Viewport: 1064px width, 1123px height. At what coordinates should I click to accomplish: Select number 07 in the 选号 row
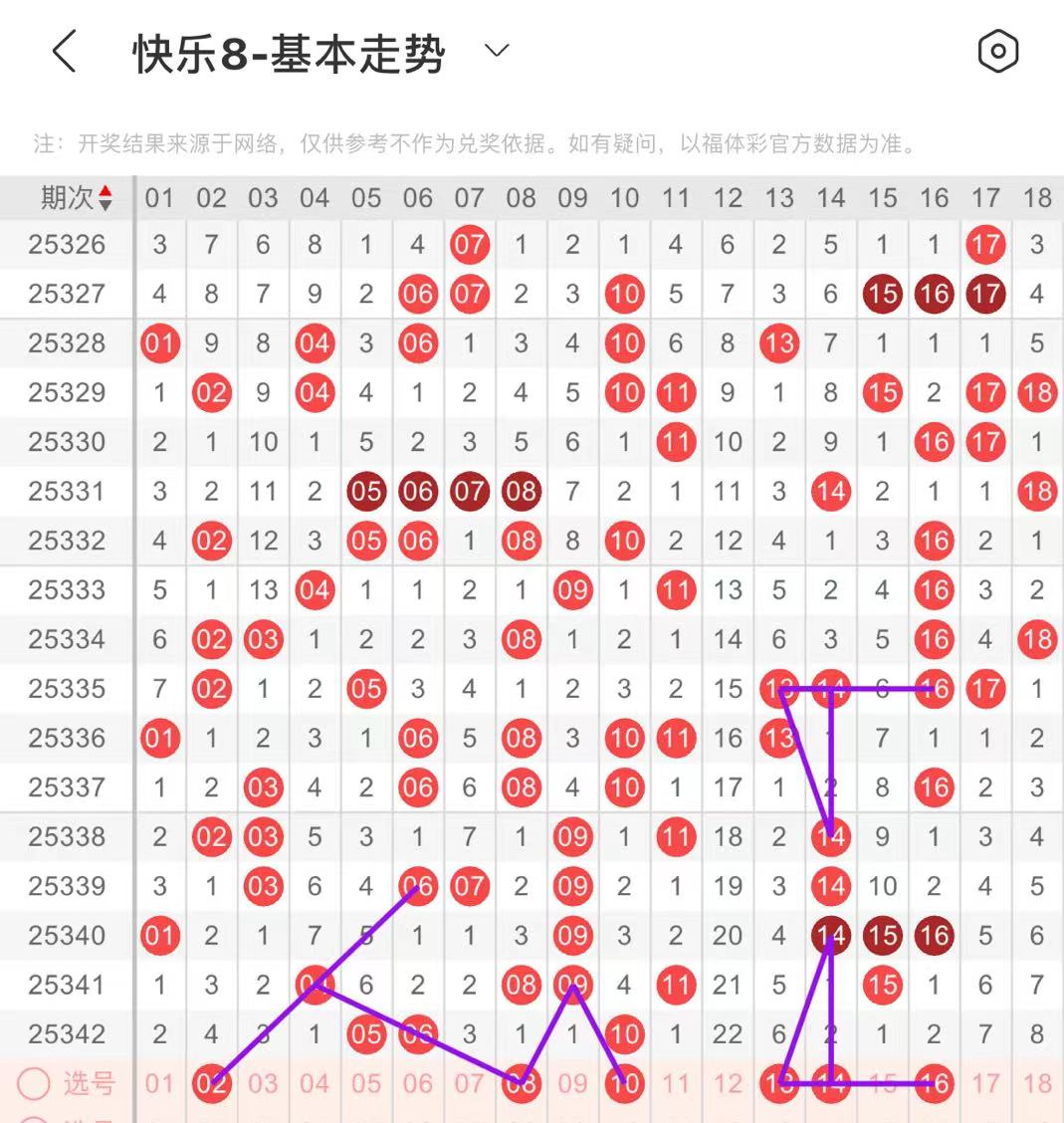pos(469,1083)
